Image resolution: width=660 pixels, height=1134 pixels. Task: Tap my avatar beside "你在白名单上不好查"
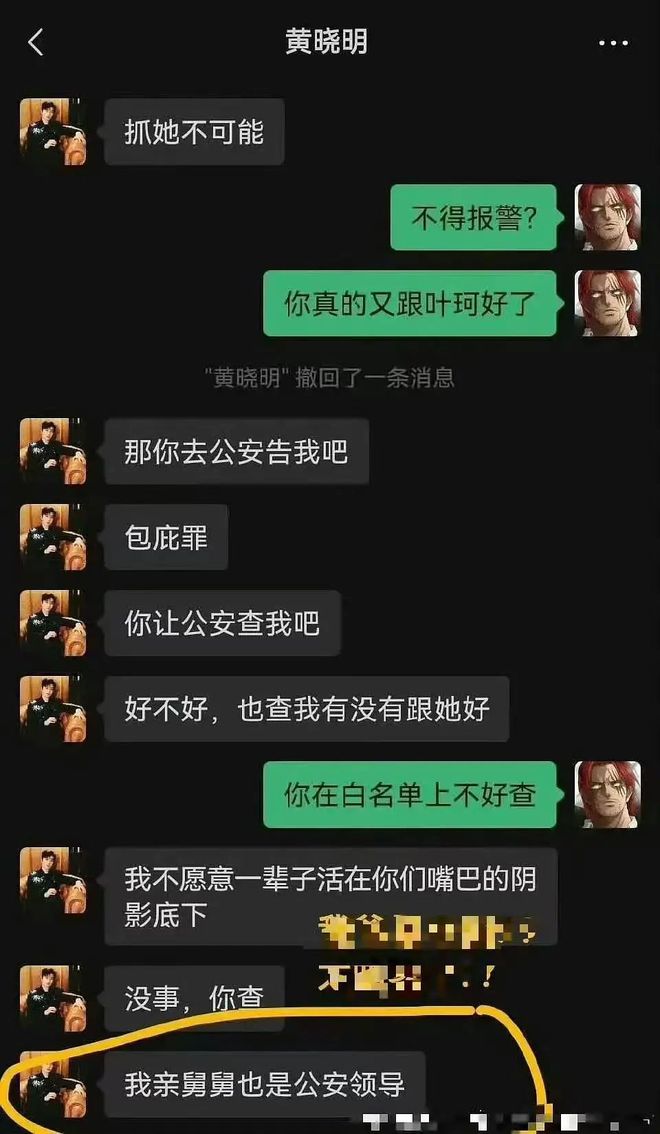[x=607, y=794]
